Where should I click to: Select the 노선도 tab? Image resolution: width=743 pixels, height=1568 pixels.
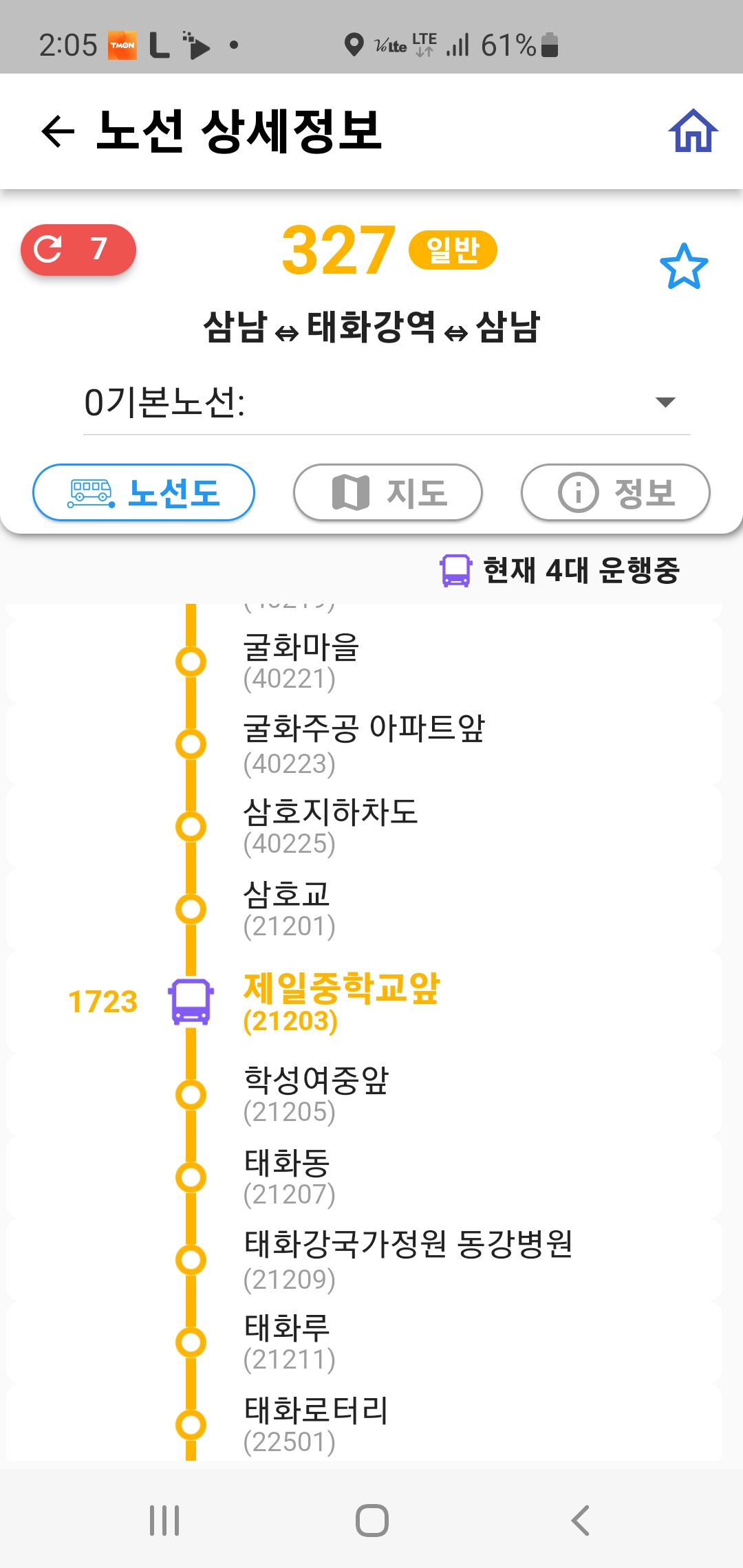[x=144, y=492]
